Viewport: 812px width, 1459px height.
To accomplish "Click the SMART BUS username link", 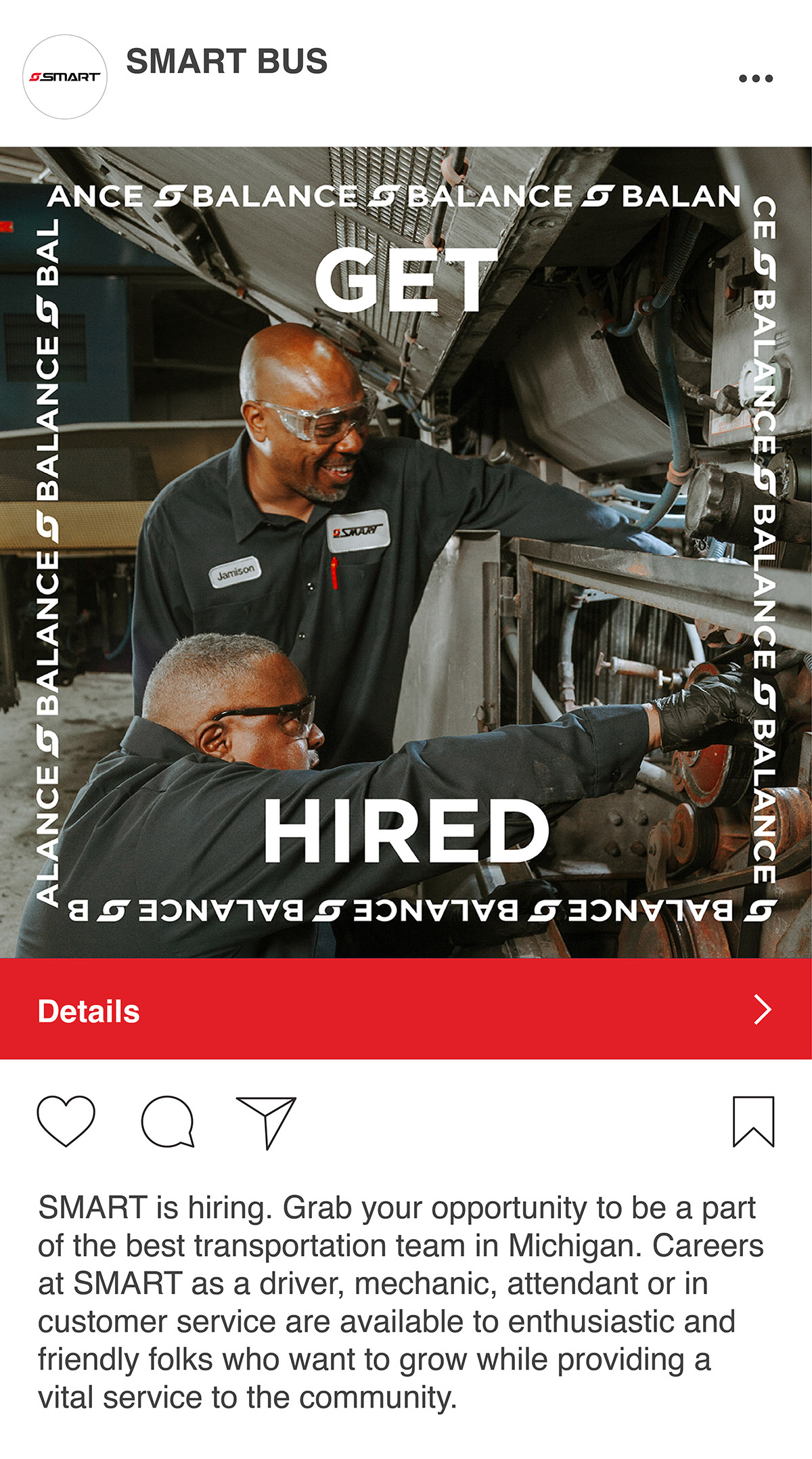I will [227, 64].
